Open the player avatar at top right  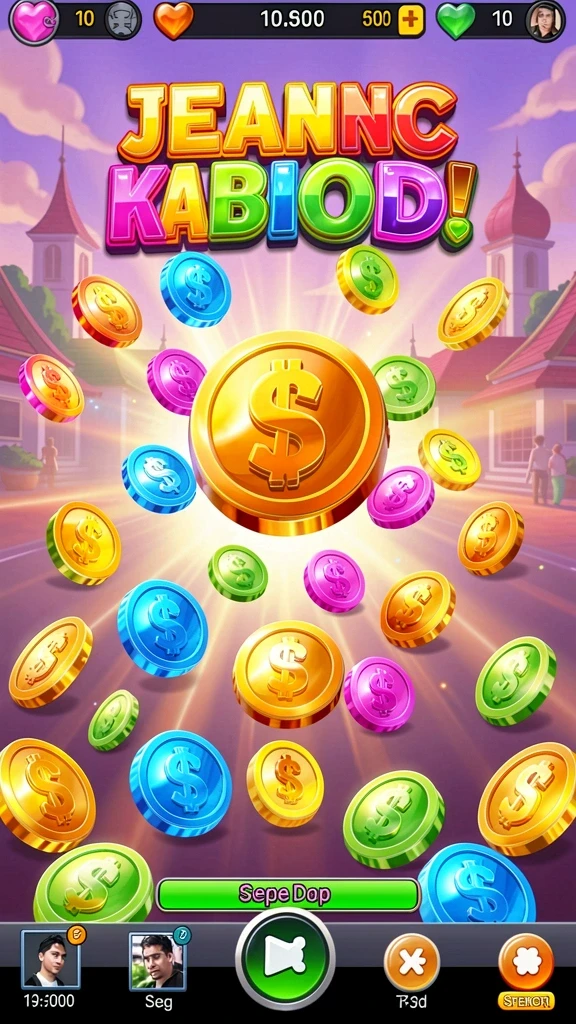pyautogui.click(x=544, y=20)
